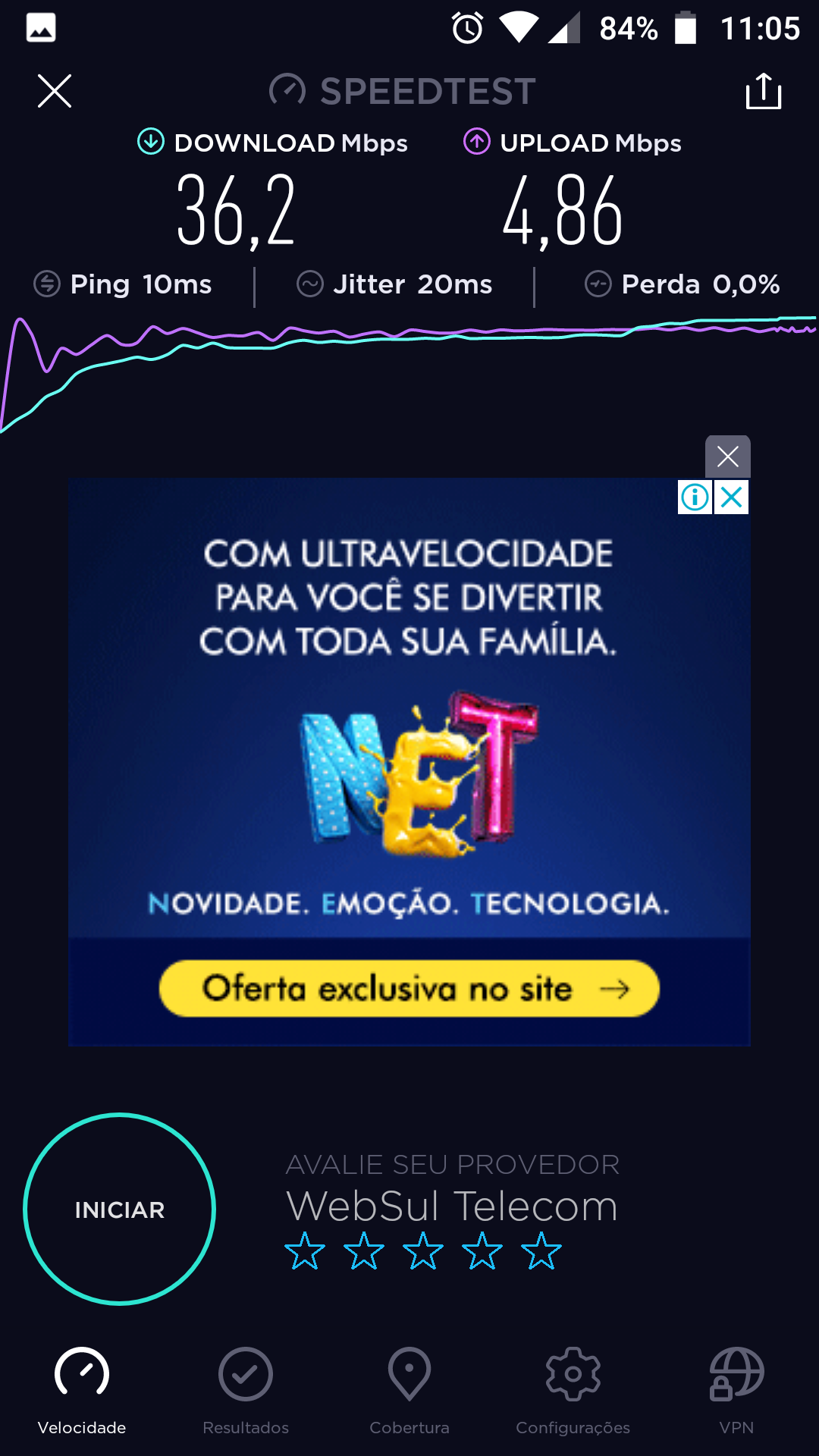Viewport: 819px width, 1456px height.
Task: Open the NET advertisement banner
Action: pos(409,762)
